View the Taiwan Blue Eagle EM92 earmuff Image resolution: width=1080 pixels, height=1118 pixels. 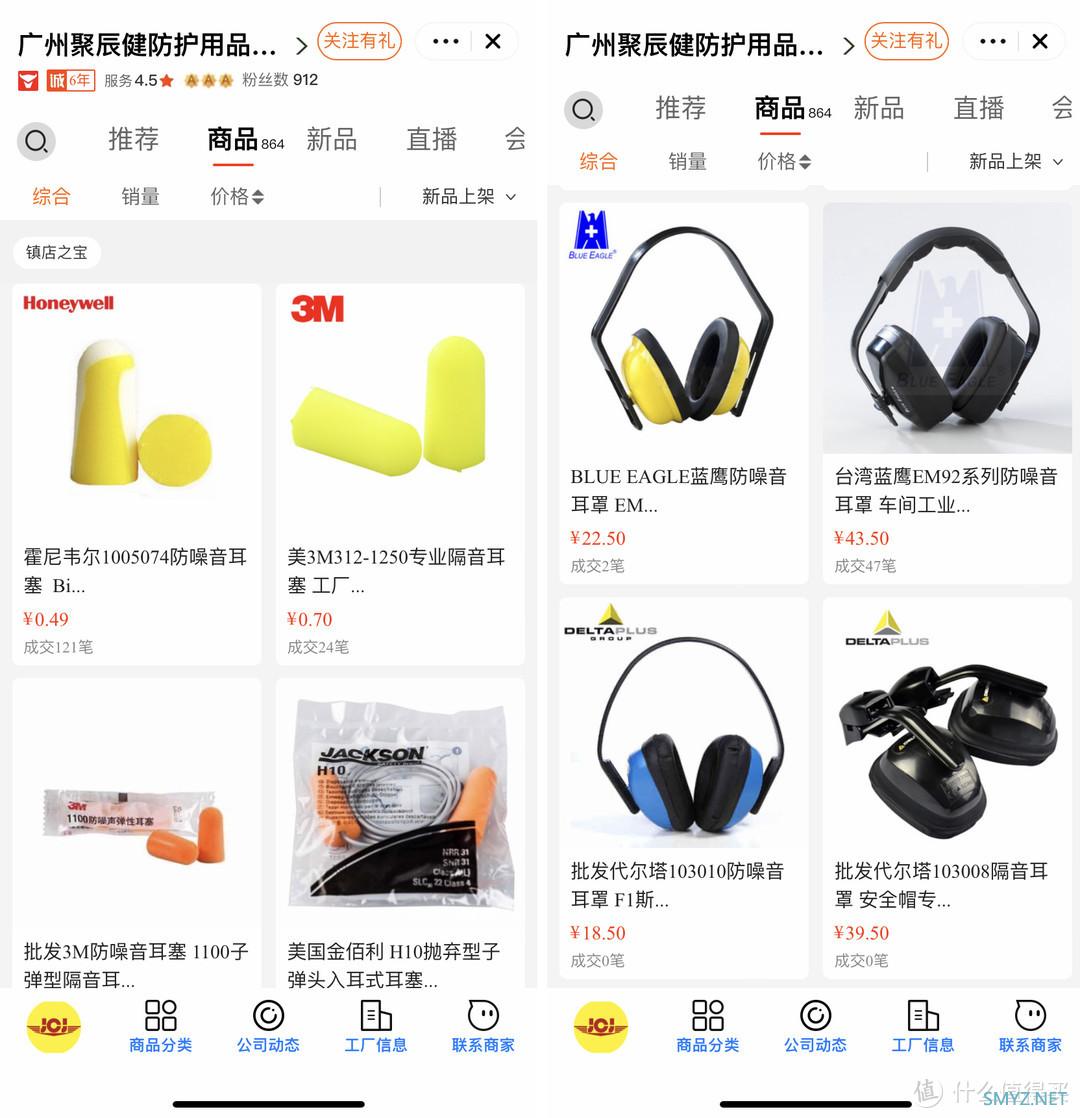[946, 390]
